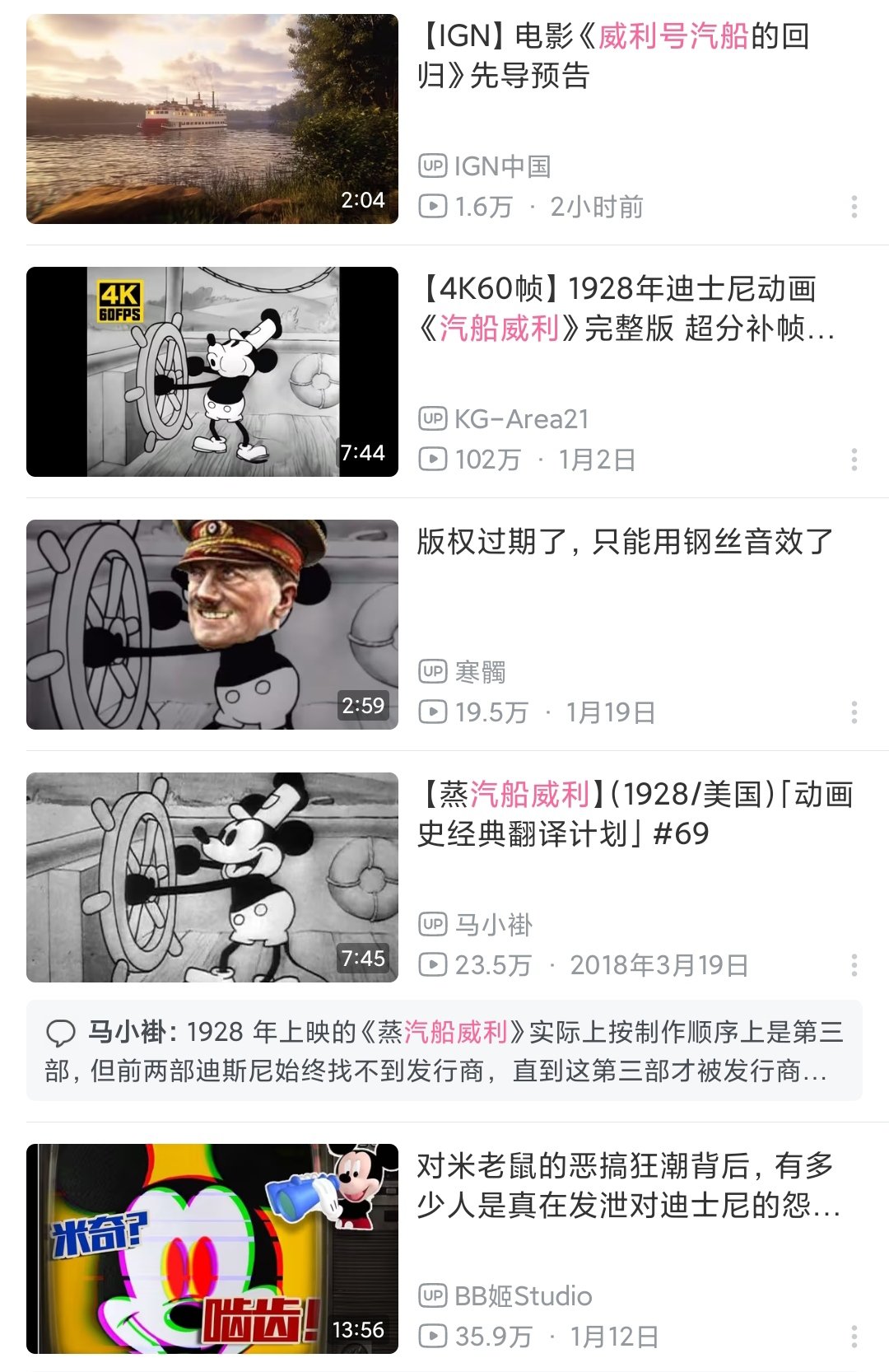This screenshot has width=889, height=1372.
Task: Open the IGN 威利号汽船的回归 trailer video
Action: tap(212, 119)
